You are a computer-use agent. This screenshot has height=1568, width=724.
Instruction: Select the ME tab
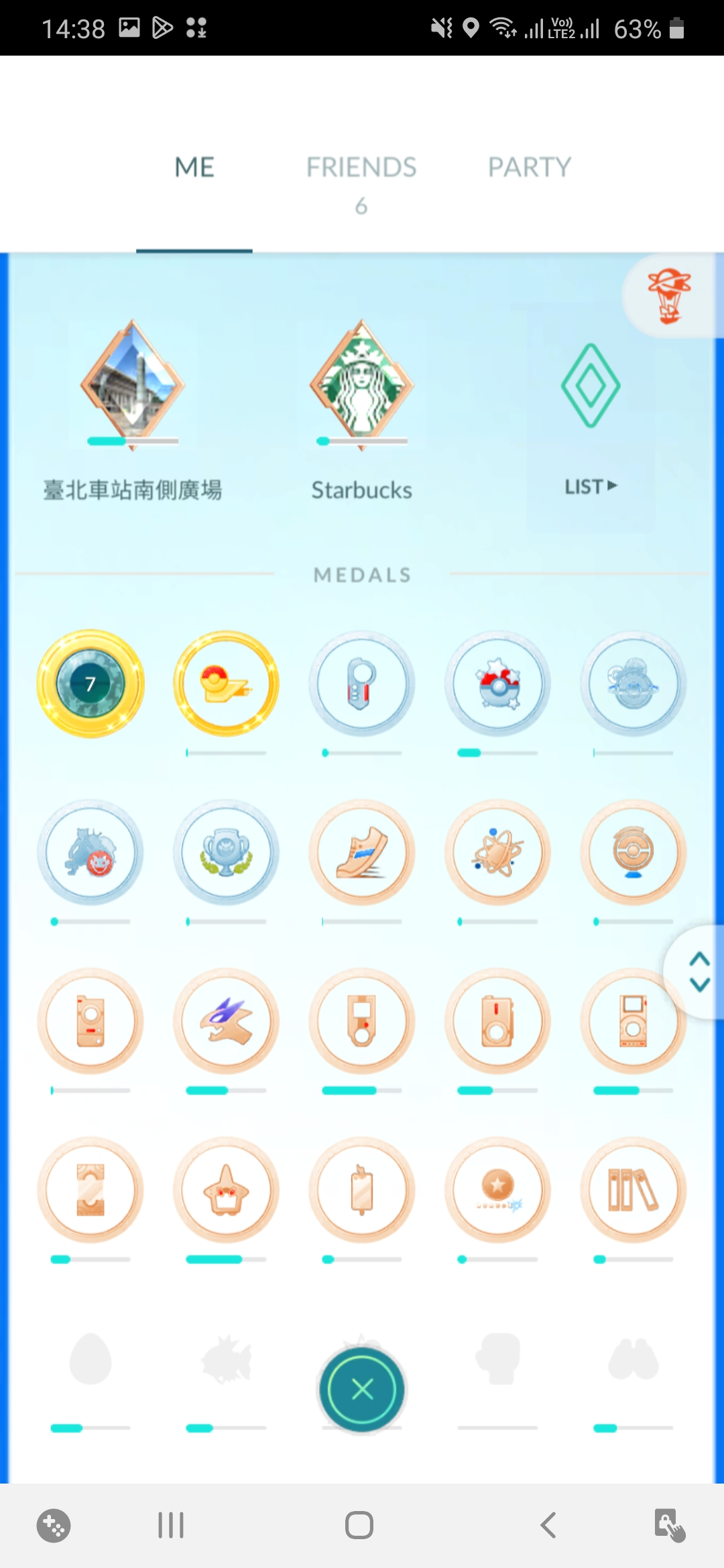pyautogui.click(x=194, y=168)
